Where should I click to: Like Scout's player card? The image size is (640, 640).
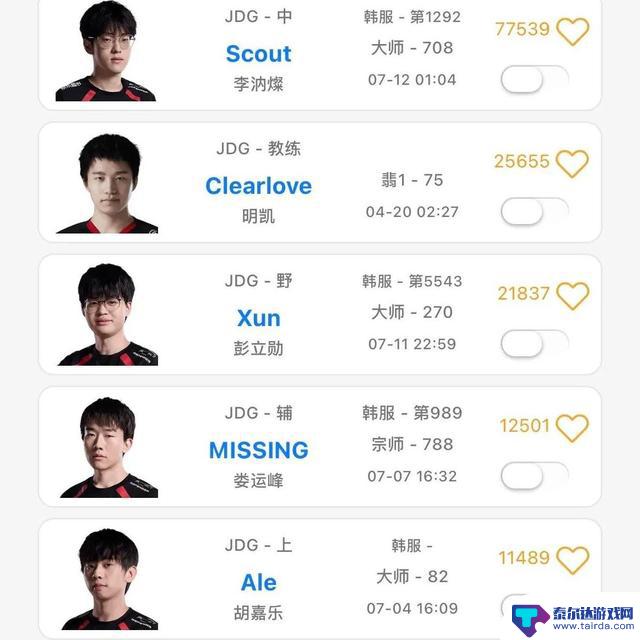coord(572,31)
